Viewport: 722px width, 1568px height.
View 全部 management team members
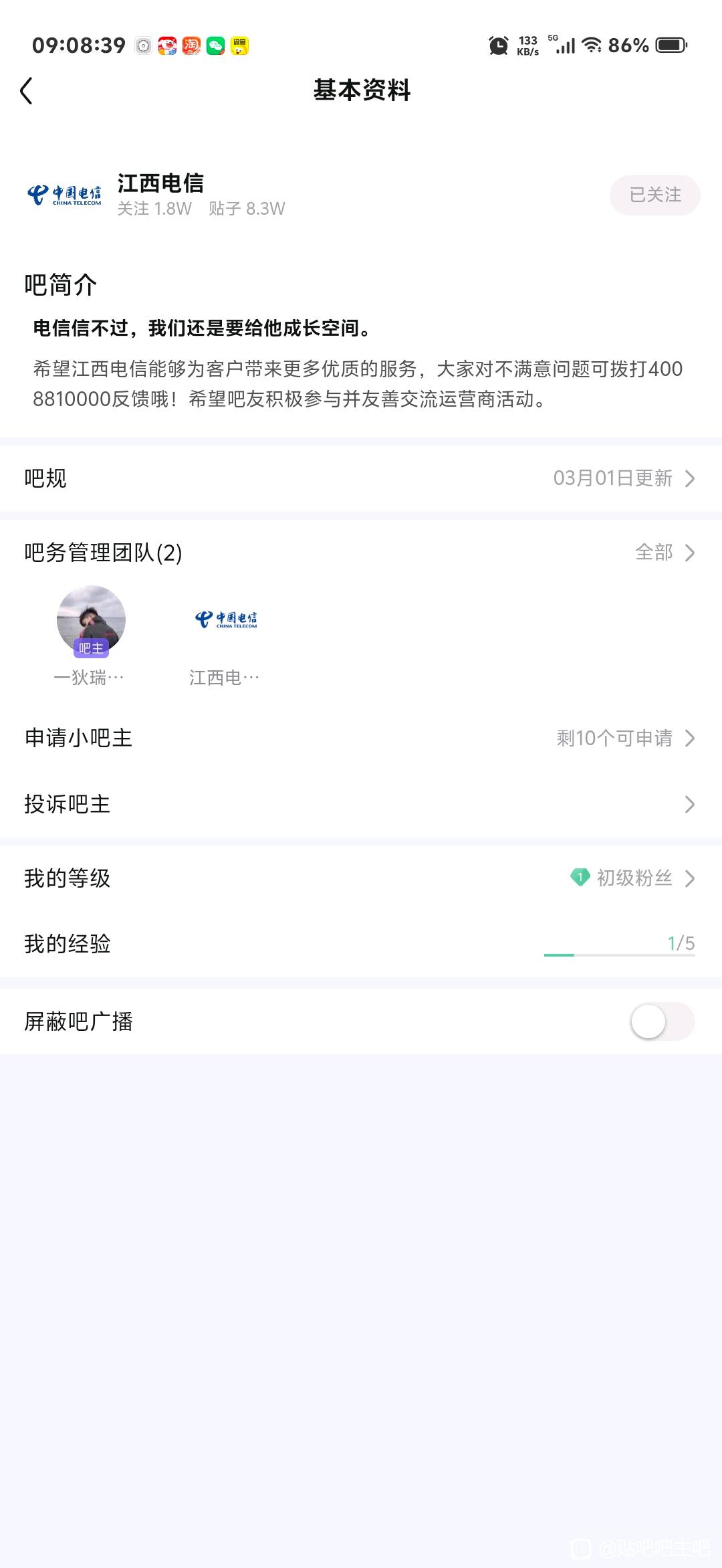point(665,553)
